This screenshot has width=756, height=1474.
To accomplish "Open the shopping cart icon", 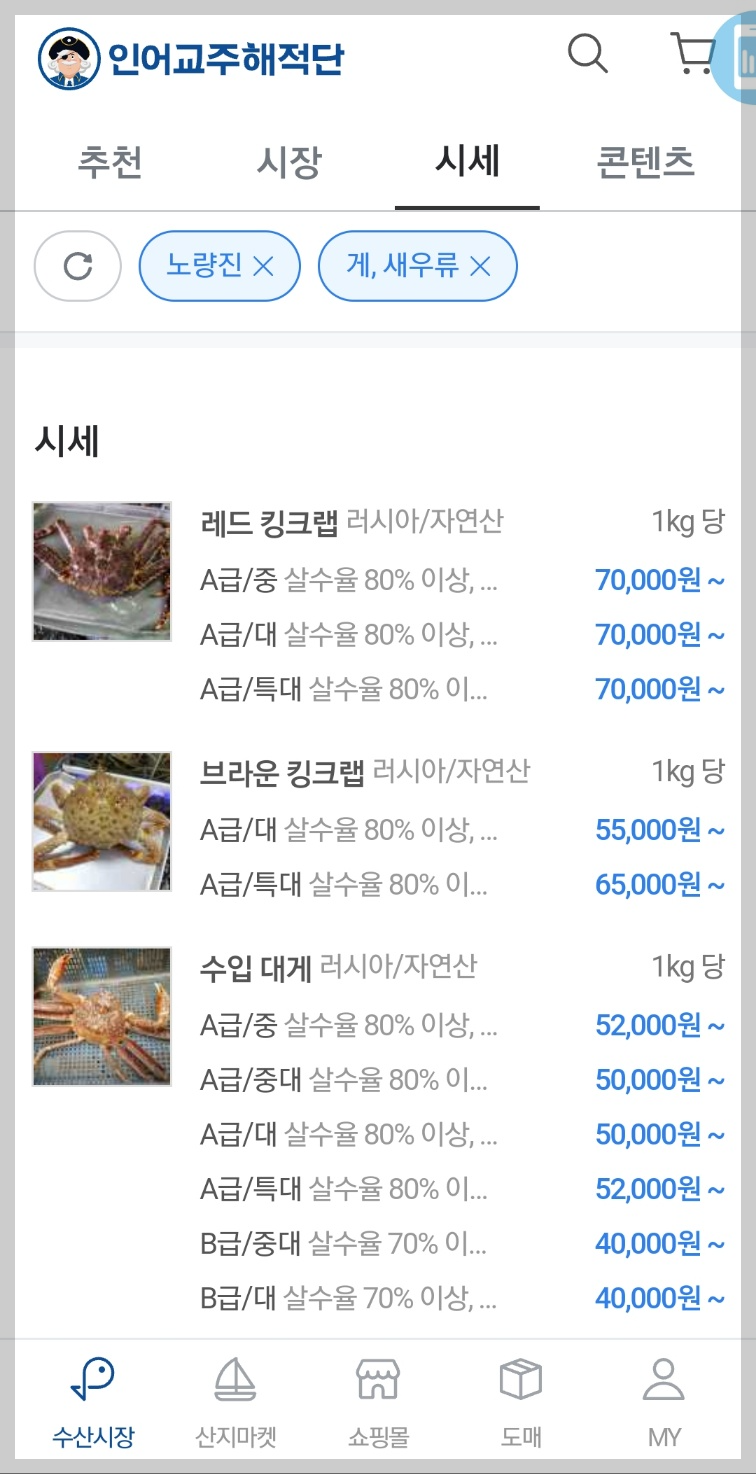I will pyautogui.click(x=696, y=55).
